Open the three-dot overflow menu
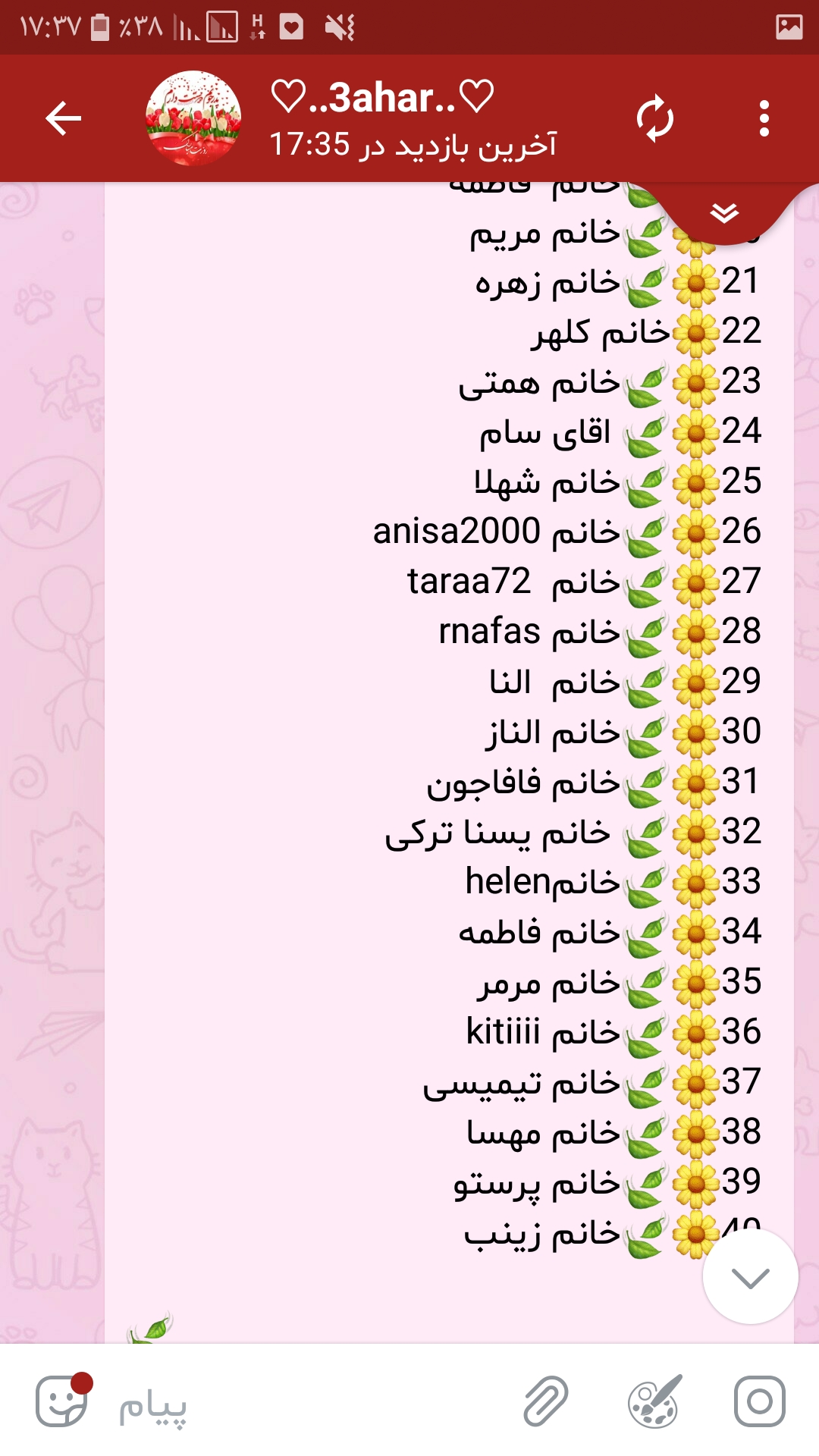The width and height of the screenshot is (819, 1456). 764,119
